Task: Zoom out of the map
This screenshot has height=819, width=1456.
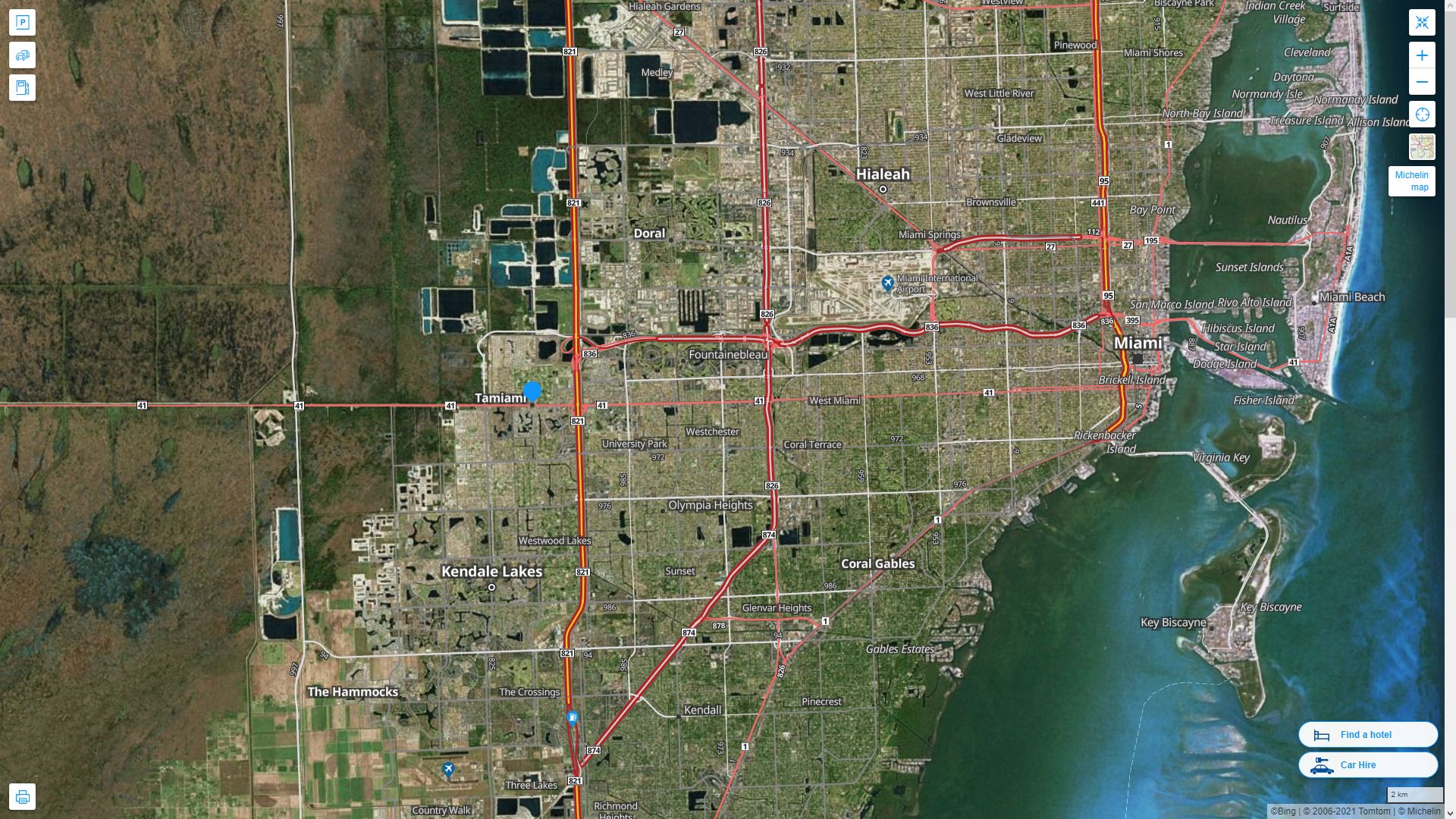Action: click(x=1422, y=82)
